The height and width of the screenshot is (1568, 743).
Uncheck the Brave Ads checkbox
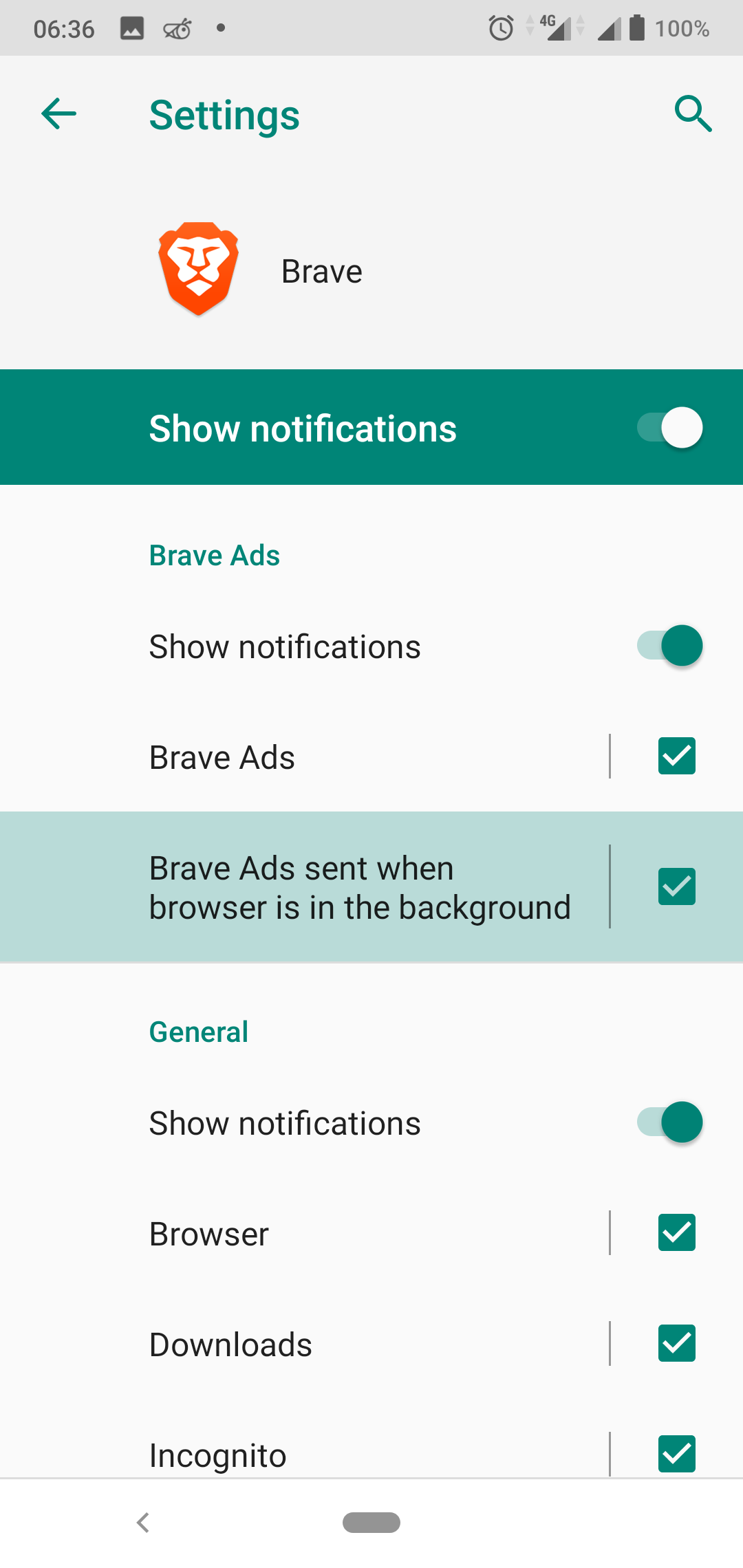(x=677, y=756)
